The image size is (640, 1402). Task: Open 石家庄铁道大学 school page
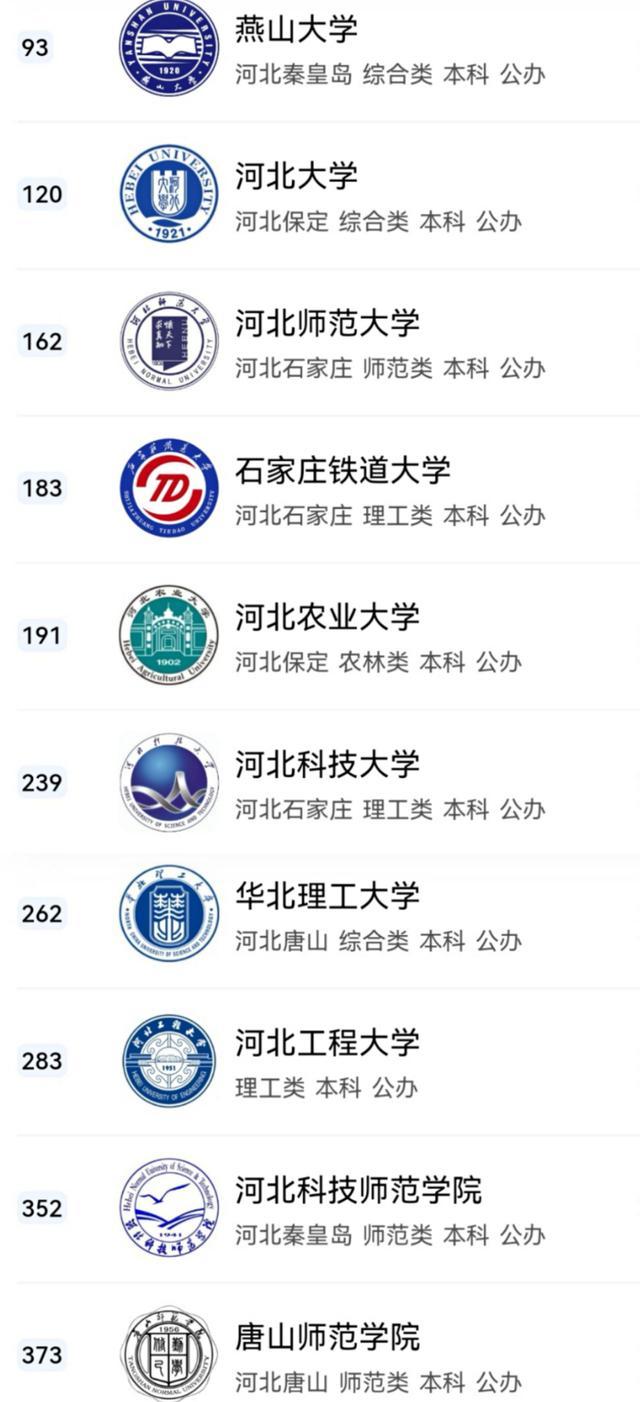[x=342, y=471]
